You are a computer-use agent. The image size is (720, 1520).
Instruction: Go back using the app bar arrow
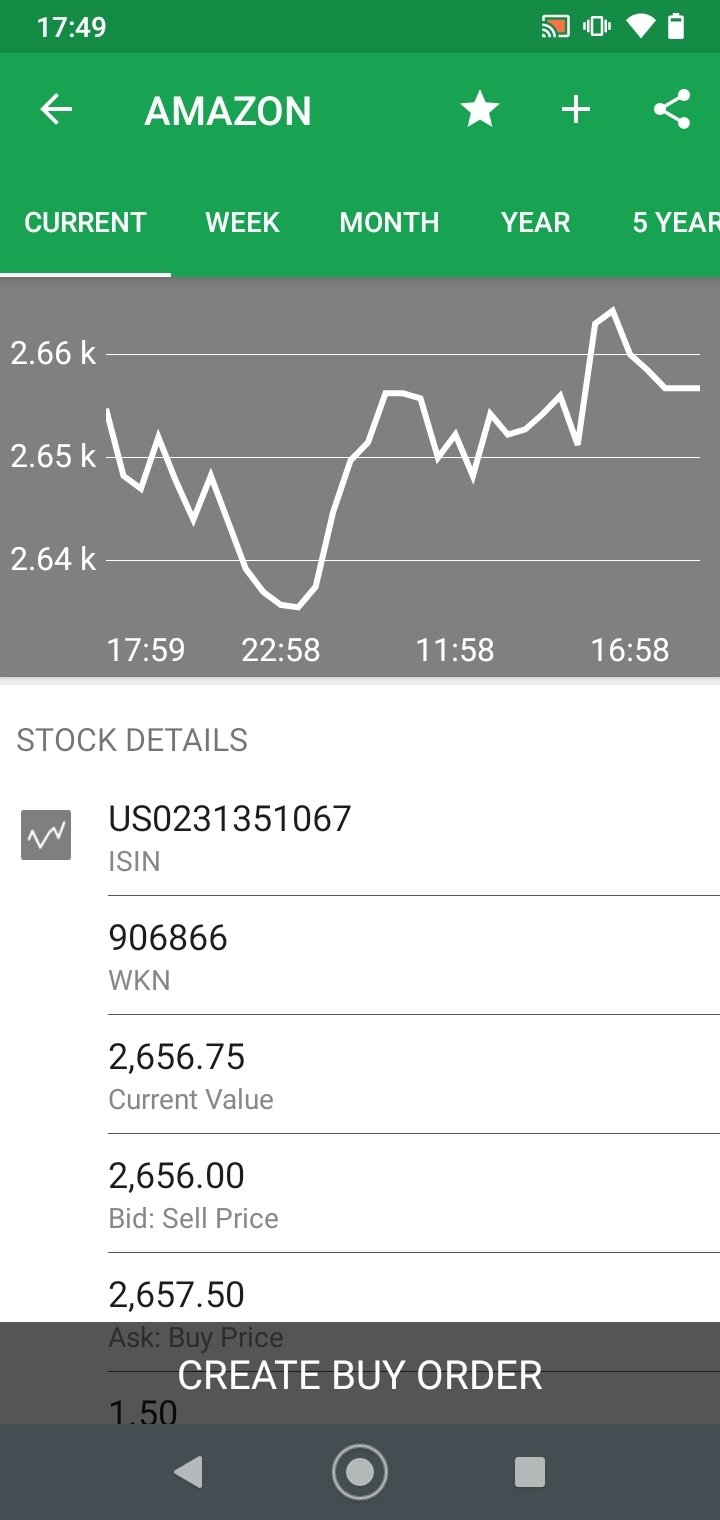click(56, 110)
